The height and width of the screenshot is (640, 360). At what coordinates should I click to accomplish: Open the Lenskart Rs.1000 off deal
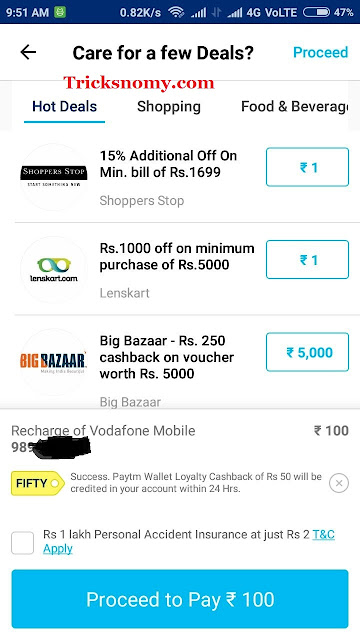coord(177,256)
